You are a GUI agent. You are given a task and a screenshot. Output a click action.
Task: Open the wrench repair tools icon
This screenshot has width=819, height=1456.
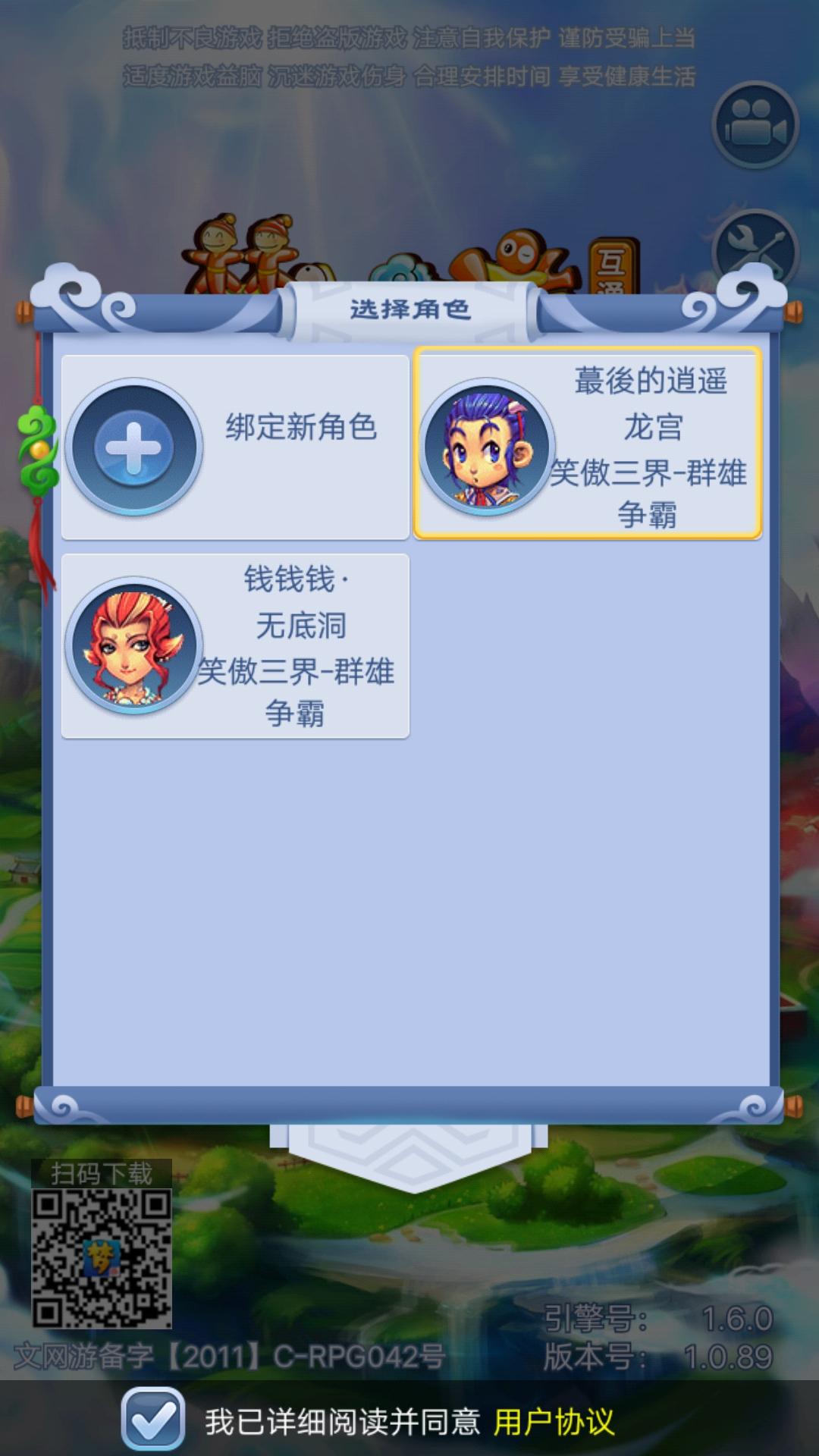pos(755,248)
